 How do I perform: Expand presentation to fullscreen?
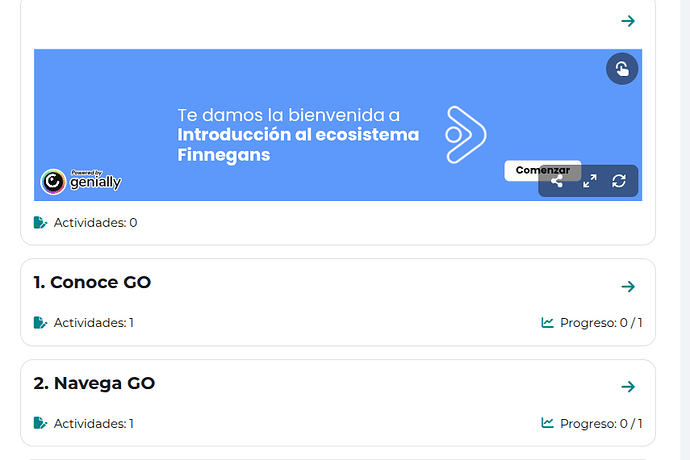point(589,181)
